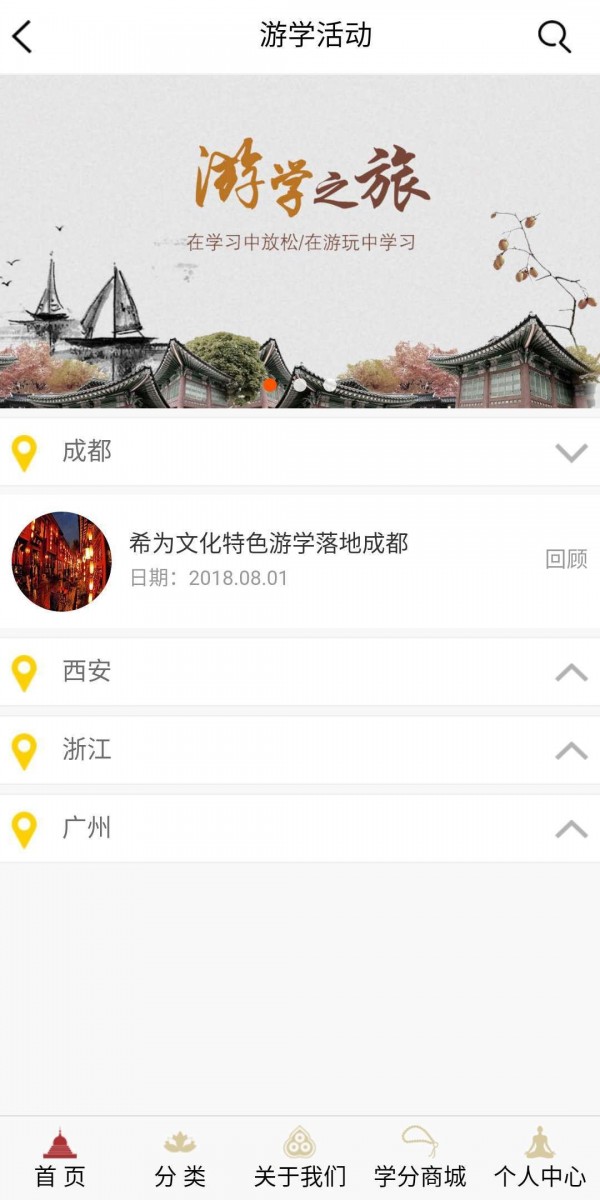
Task: Open the search magnifier icon
Action: (x=554, y=37)
